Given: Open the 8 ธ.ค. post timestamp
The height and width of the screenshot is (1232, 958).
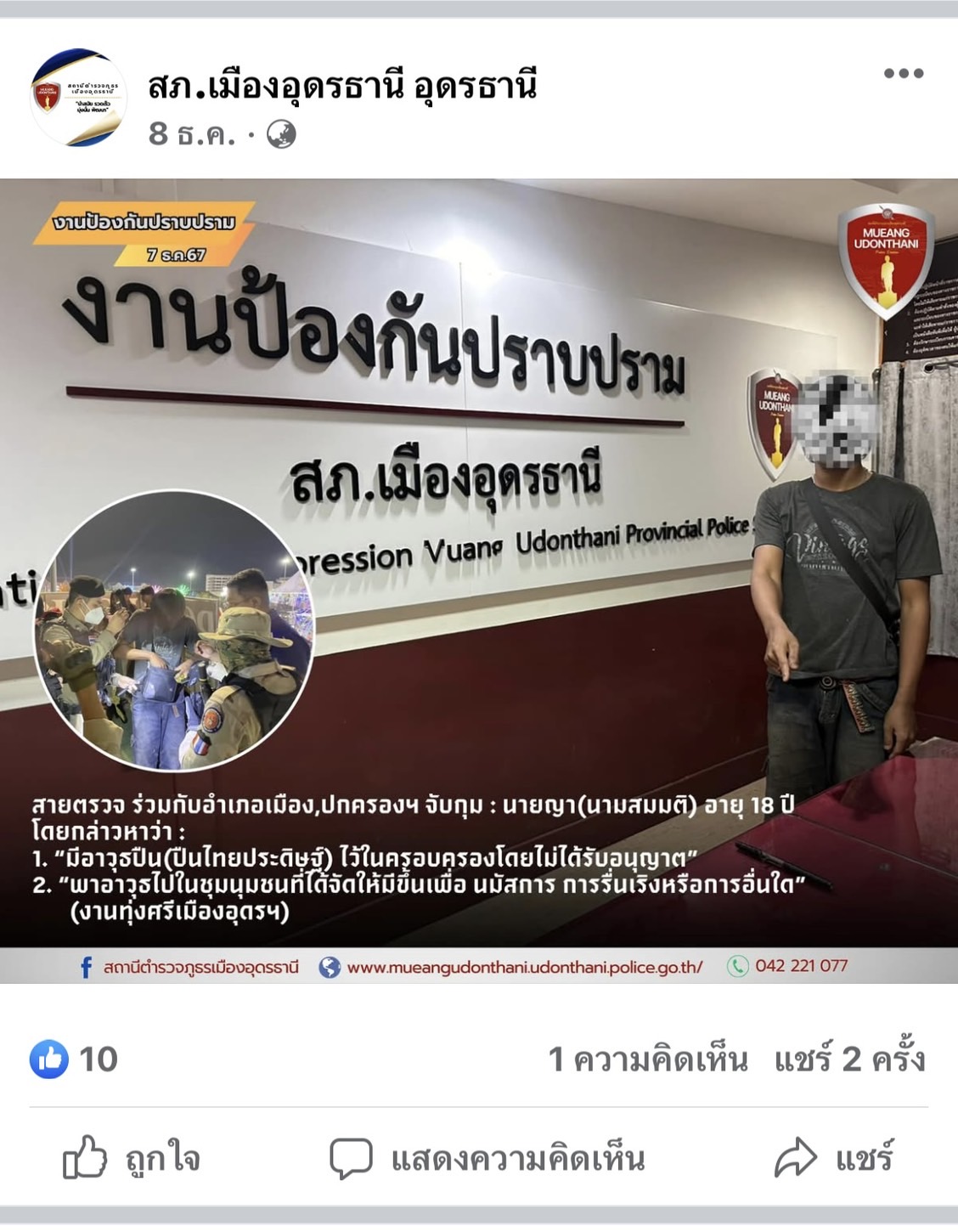Looking at the screenshot, I should tap(191, 133).
